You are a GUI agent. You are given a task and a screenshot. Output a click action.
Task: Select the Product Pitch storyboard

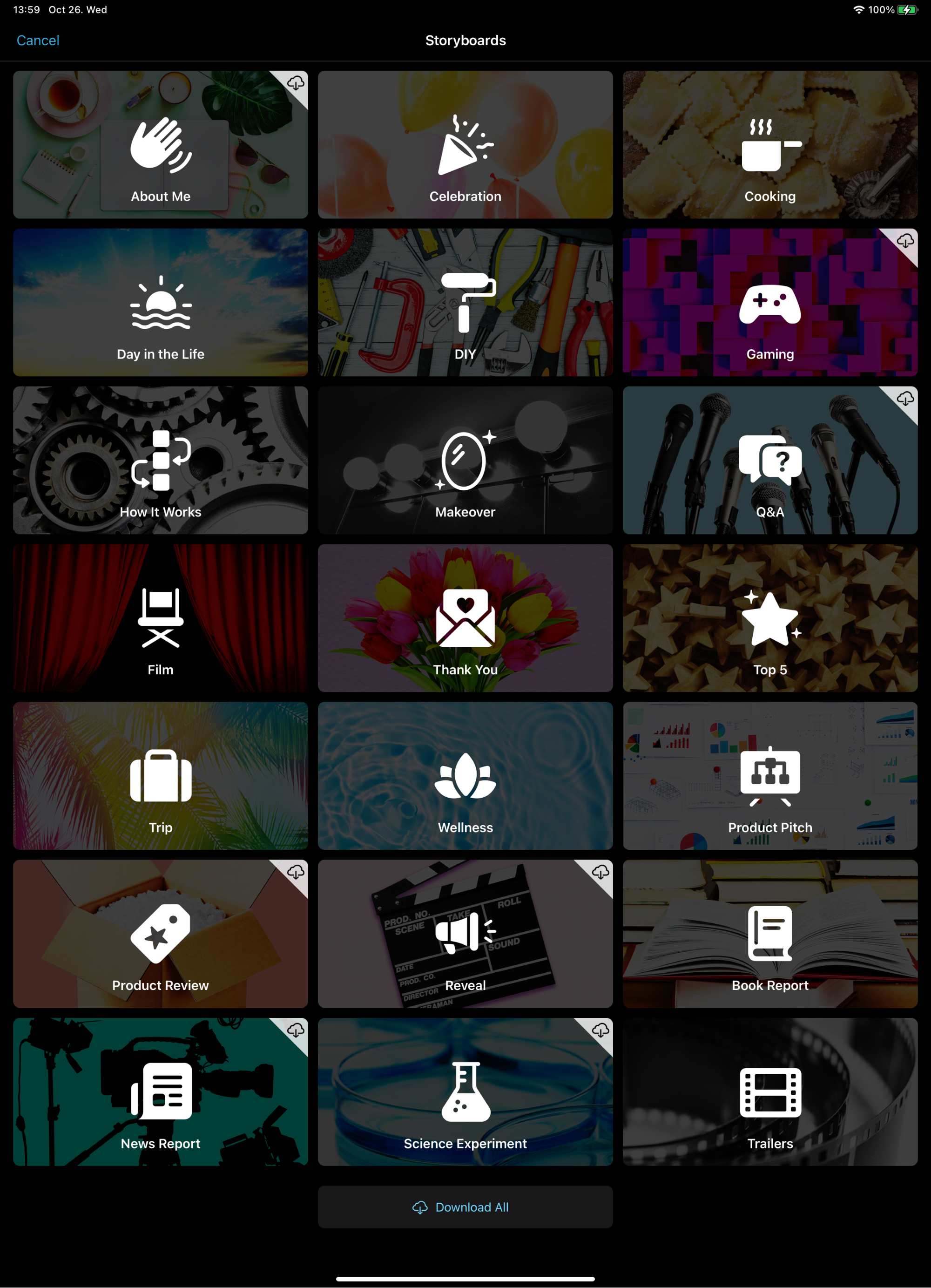[x=770, y=776]
